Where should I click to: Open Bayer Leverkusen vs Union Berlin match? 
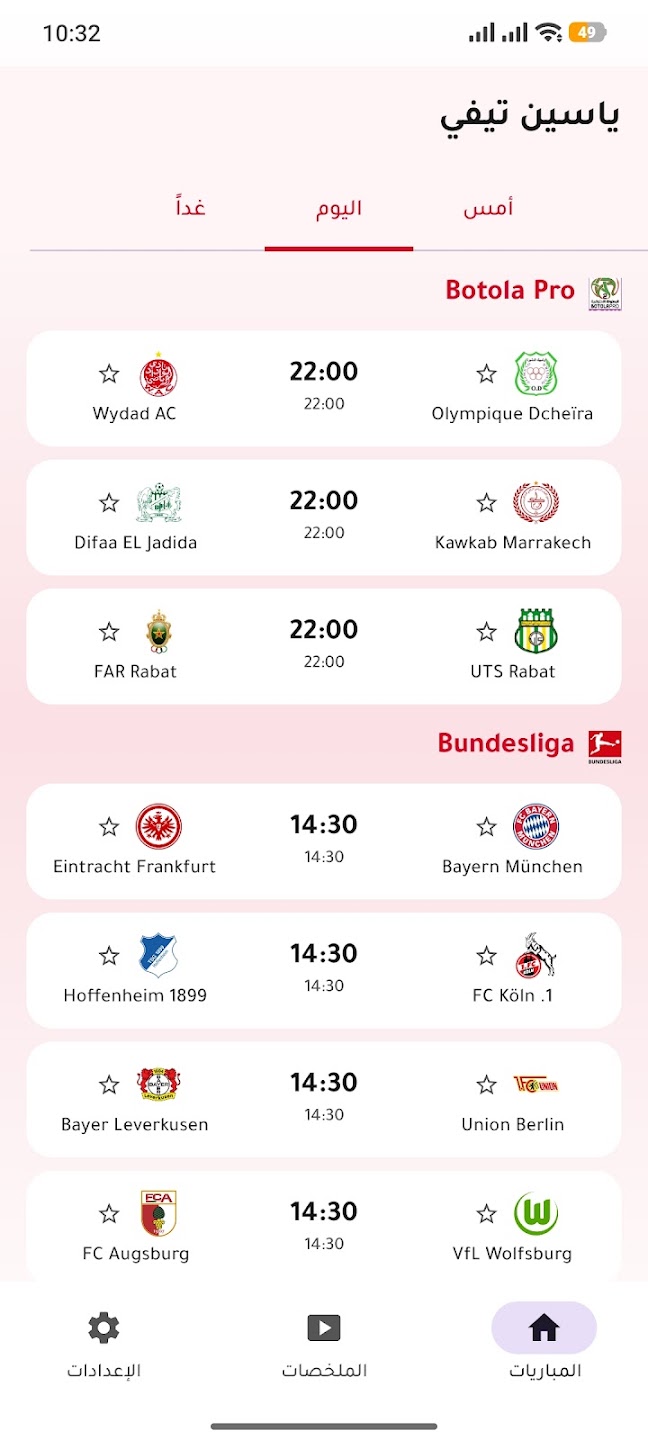[x=324, y=1099]
